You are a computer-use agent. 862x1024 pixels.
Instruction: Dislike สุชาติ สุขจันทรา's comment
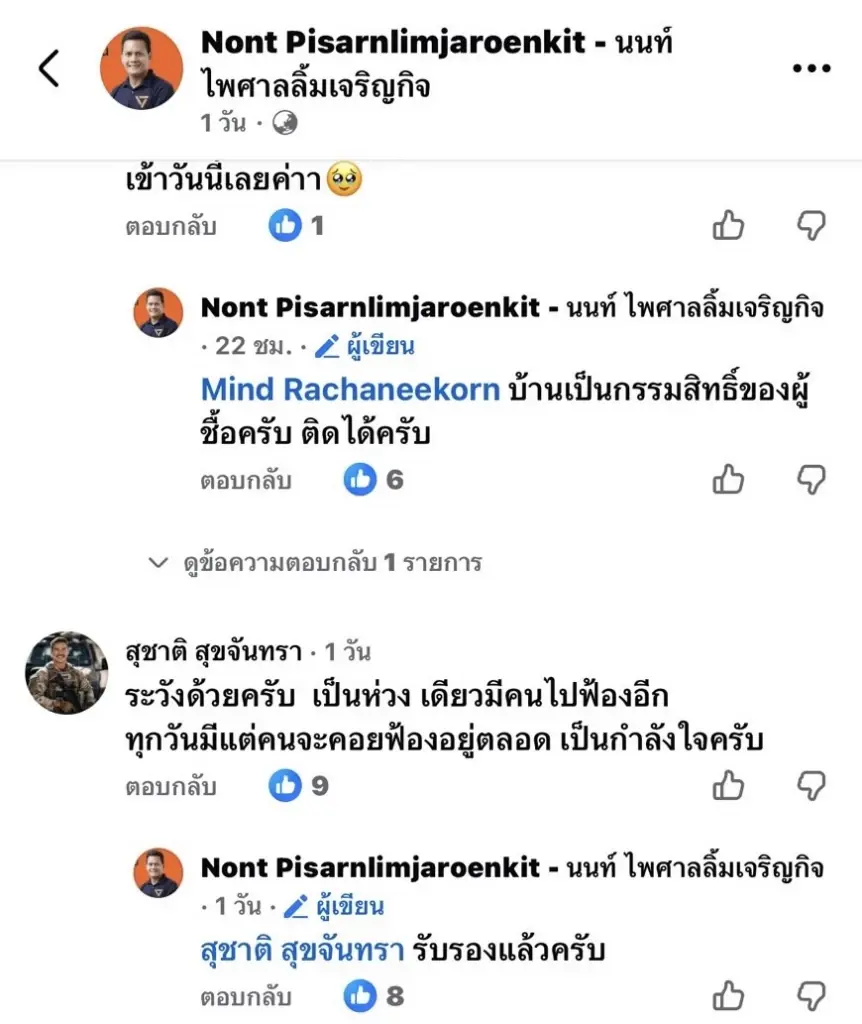click(x=812, y=786)
